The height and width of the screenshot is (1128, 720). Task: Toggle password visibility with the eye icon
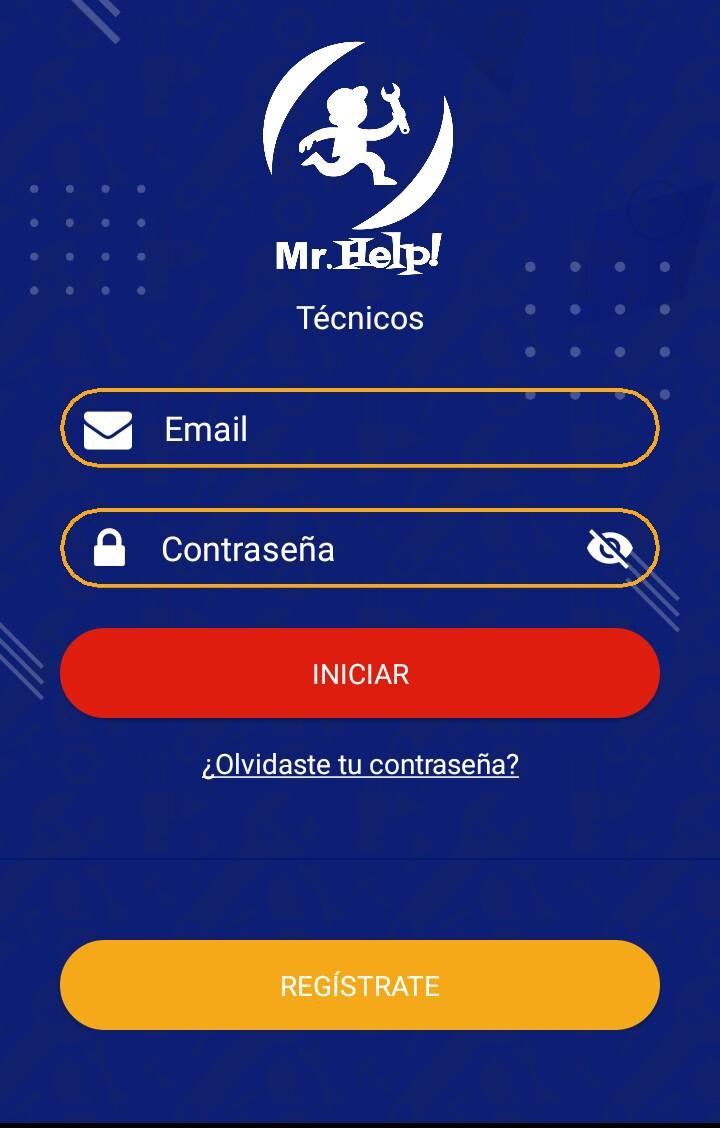tap(608, 547)
